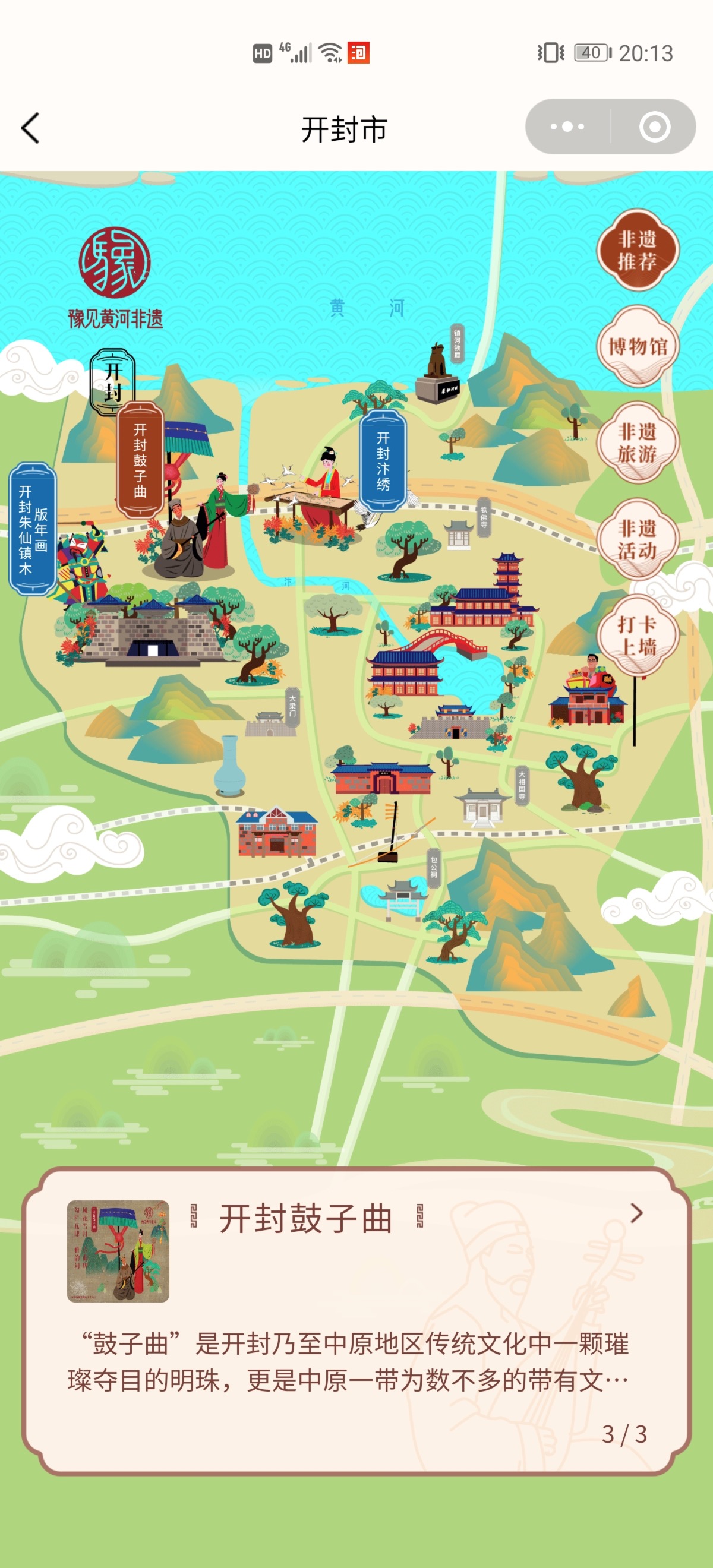Viewport: 713px width, 1568px height.
Task: Tap the arrow on 开封鼓子曲 card
Action: tap(636, 1212)
